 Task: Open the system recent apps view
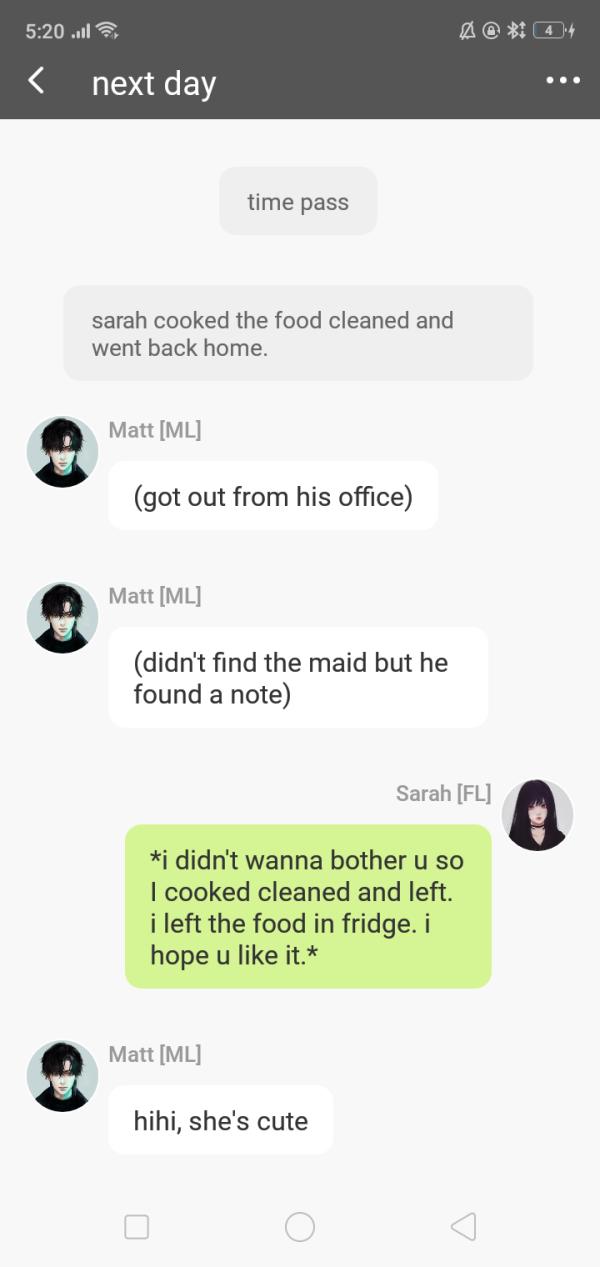[137, 1227]
